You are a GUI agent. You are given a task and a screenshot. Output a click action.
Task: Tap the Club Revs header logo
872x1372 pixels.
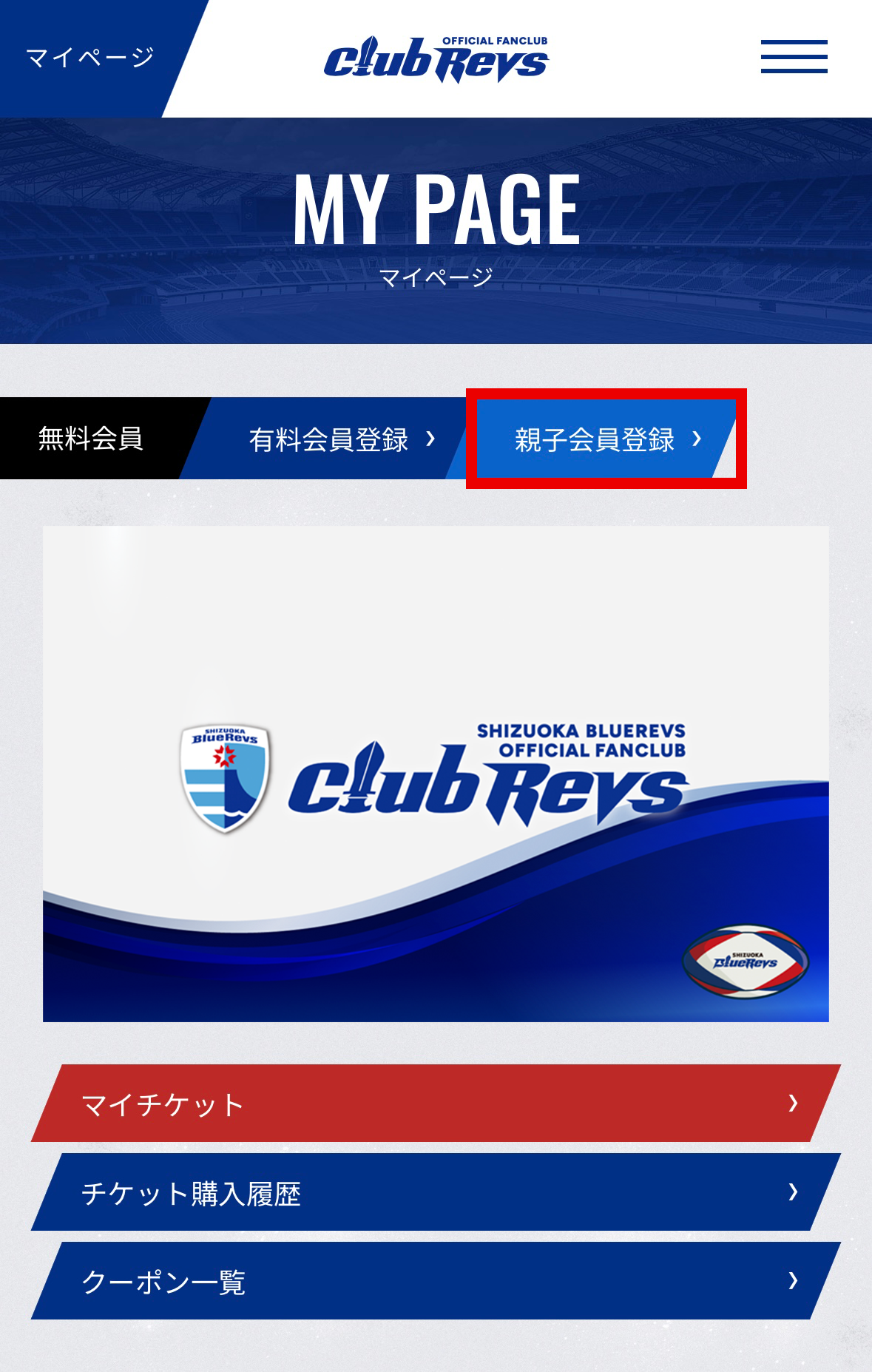click(x=436, y=59)
